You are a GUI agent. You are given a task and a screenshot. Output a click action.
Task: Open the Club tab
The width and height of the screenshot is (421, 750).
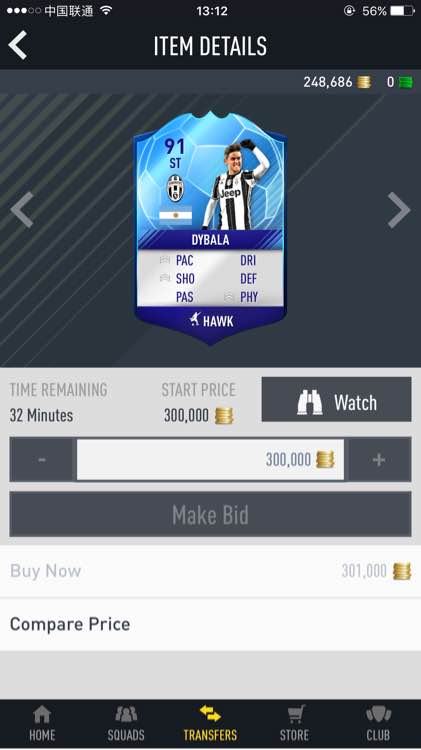point(378,724)
